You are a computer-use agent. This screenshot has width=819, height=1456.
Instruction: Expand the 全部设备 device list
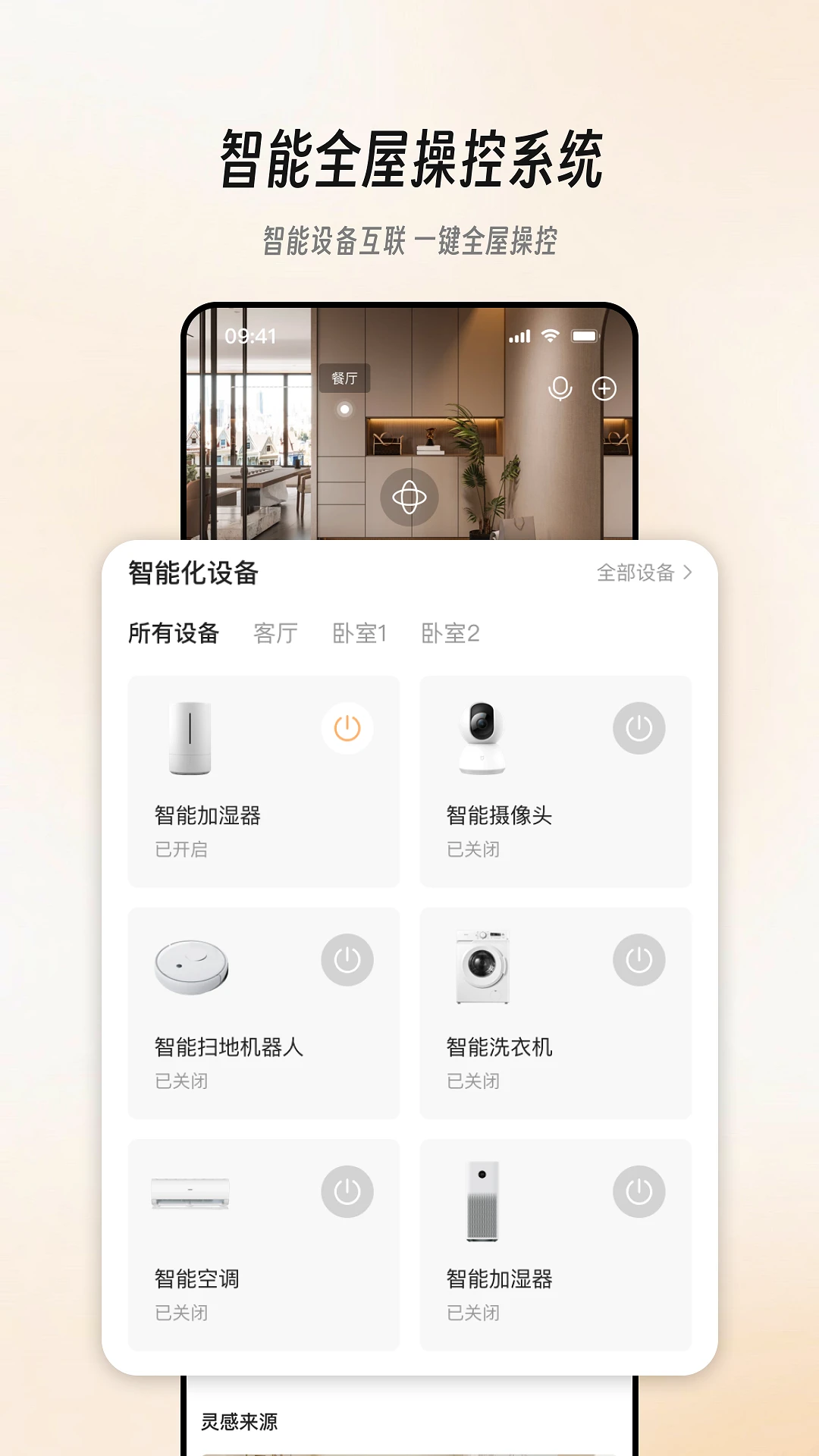[643, 574]
